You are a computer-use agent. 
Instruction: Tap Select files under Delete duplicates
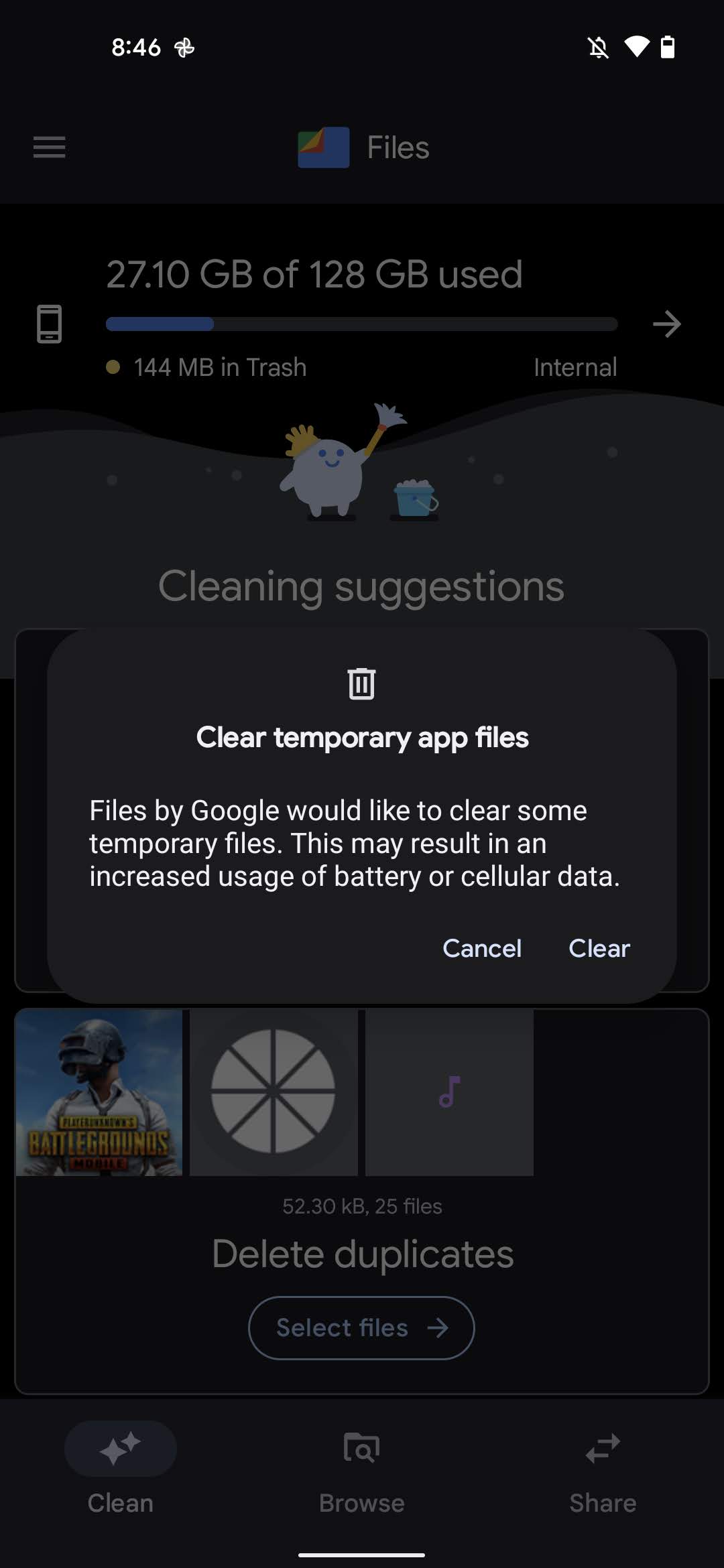coord(361,1327)
